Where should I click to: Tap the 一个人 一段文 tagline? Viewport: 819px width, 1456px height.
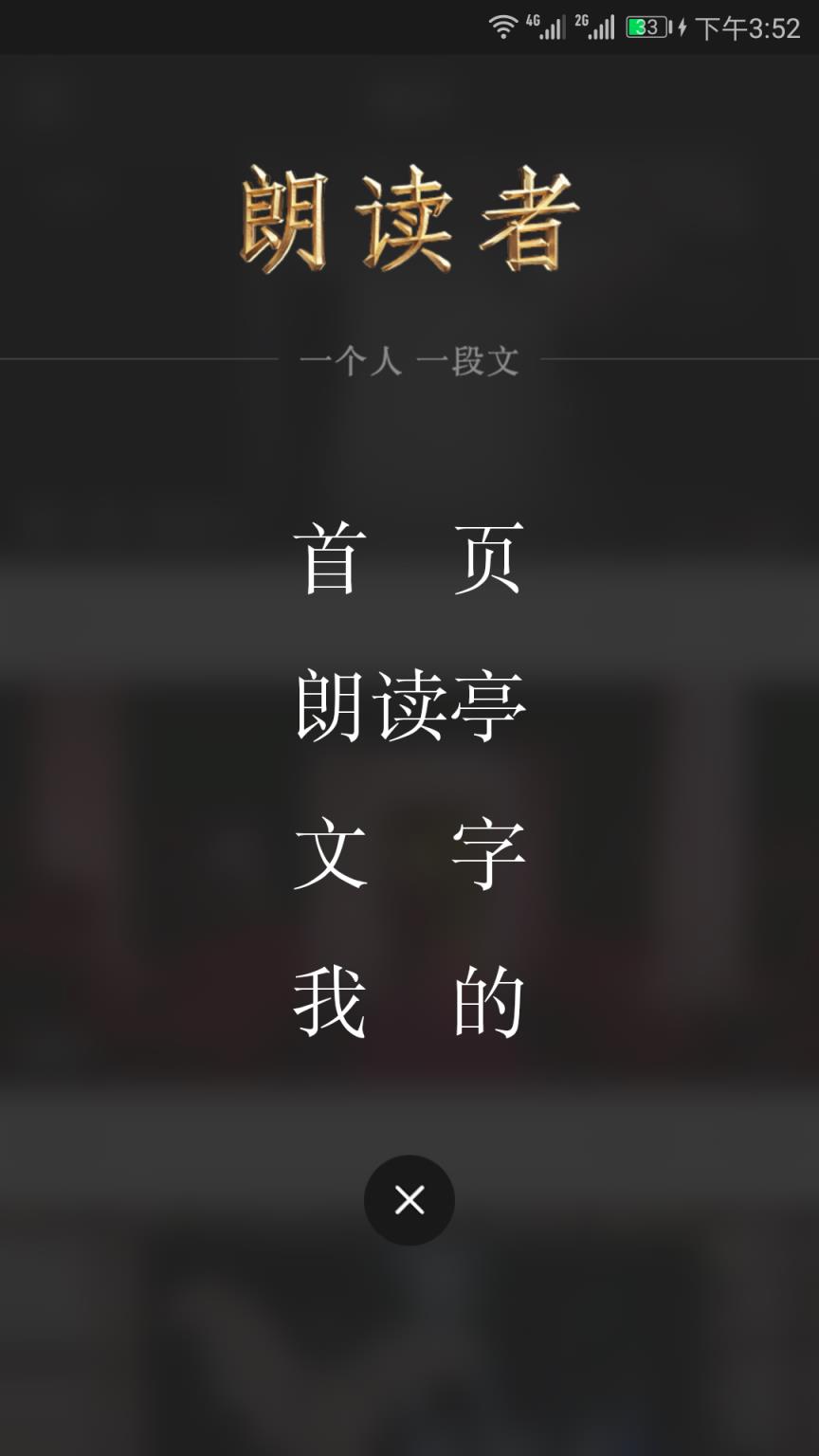[x=409, y=361]
